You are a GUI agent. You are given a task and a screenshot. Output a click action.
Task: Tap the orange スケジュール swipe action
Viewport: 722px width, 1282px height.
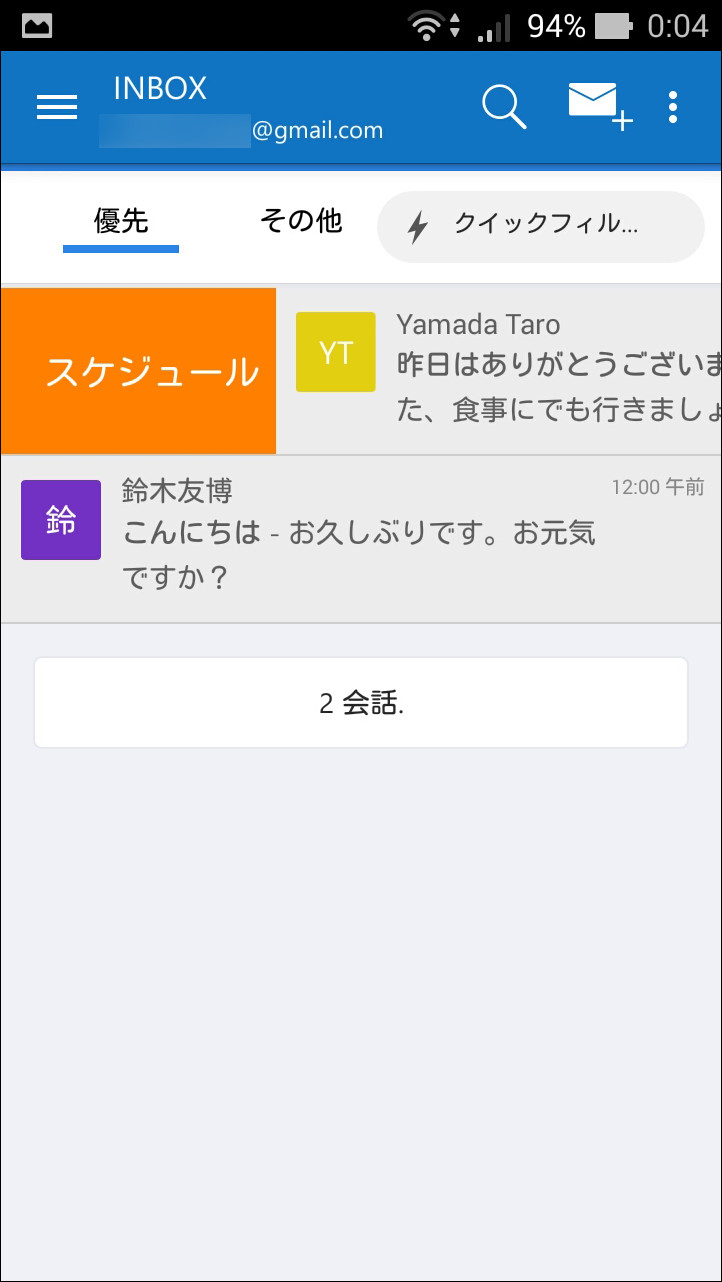pyautogui.click(x=138, y=371)
